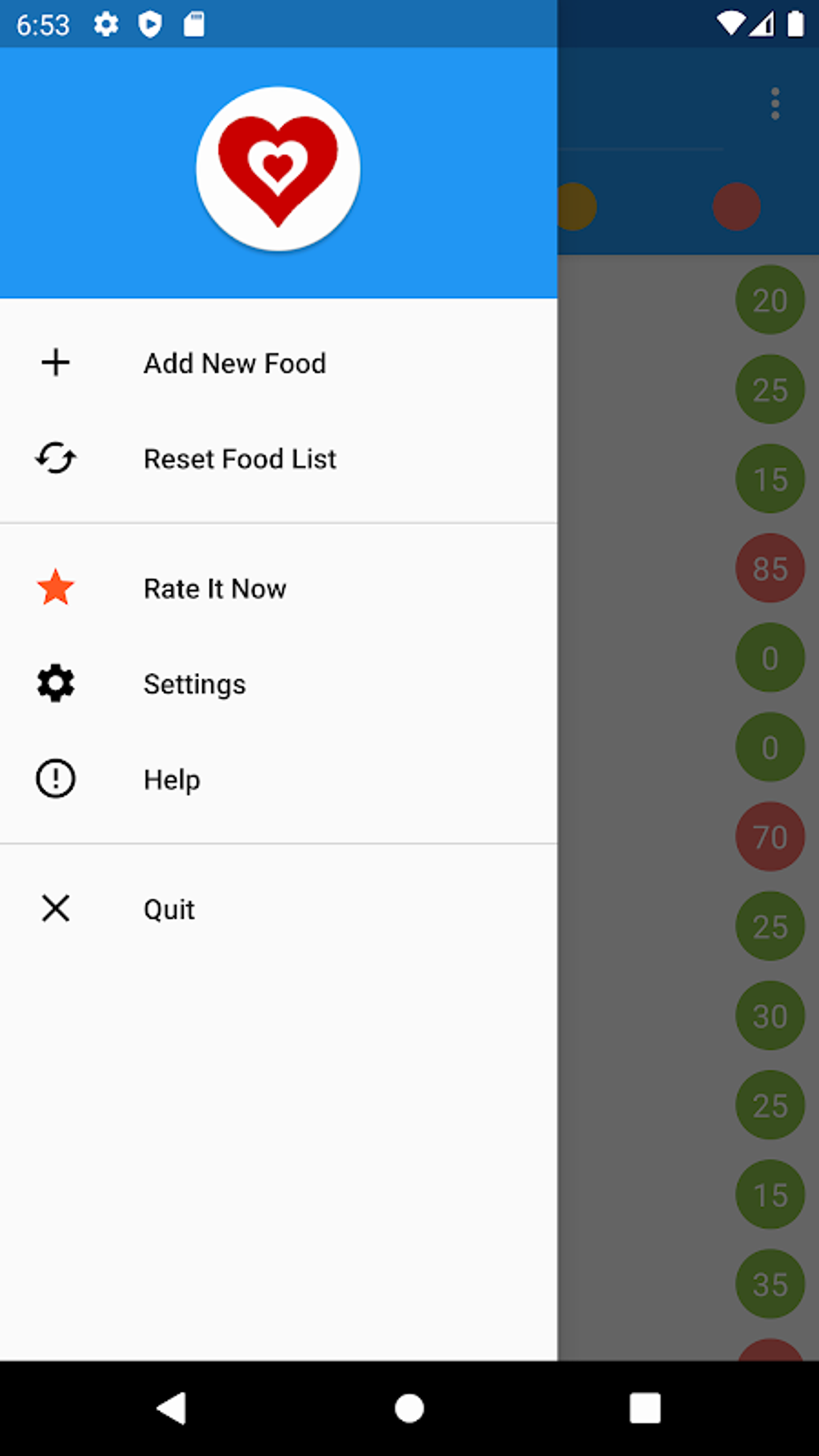Tap the X icon beside Quit
The height and width of the screenshot is (1456, 819).
55,908
